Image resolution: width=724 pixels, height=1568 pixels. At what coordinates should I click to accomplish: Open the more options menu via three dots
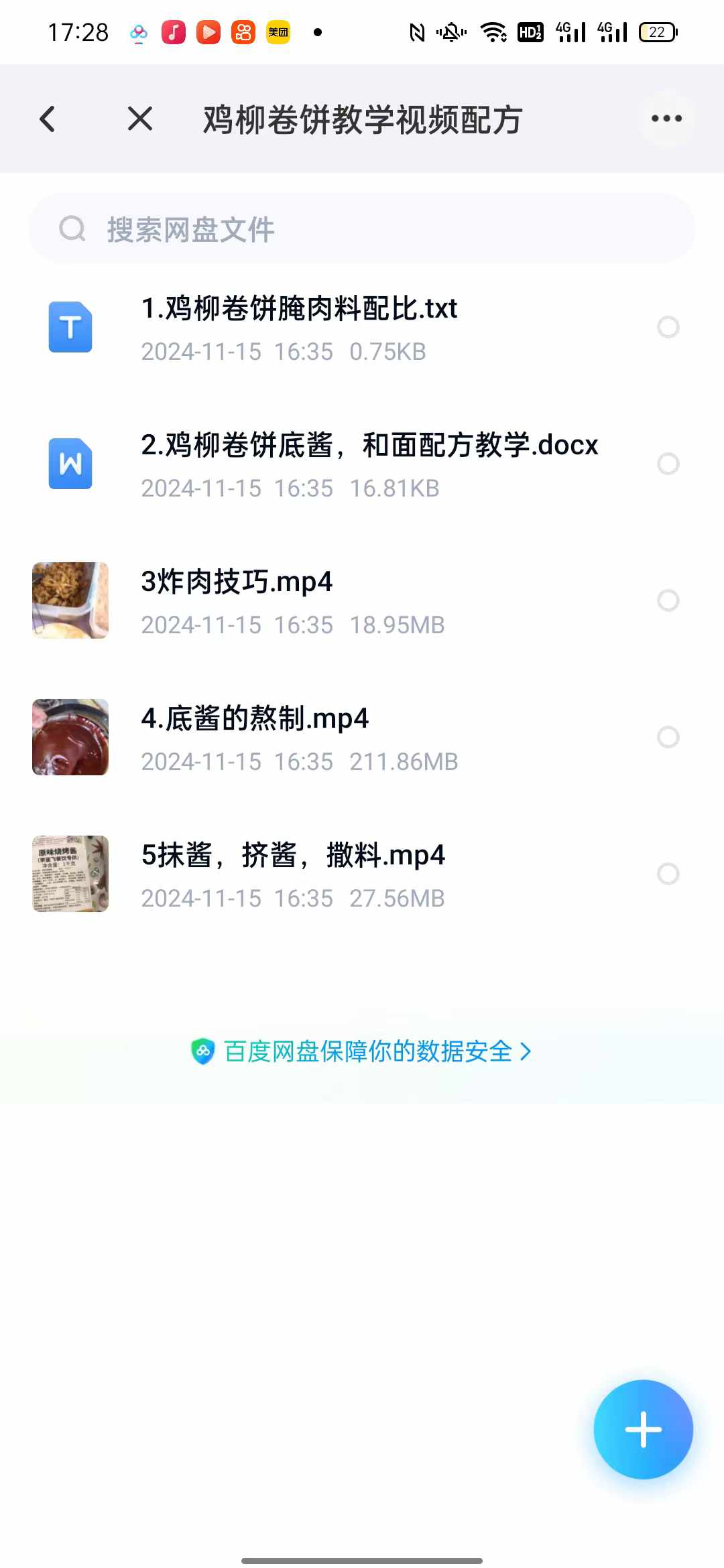point(666,118)
